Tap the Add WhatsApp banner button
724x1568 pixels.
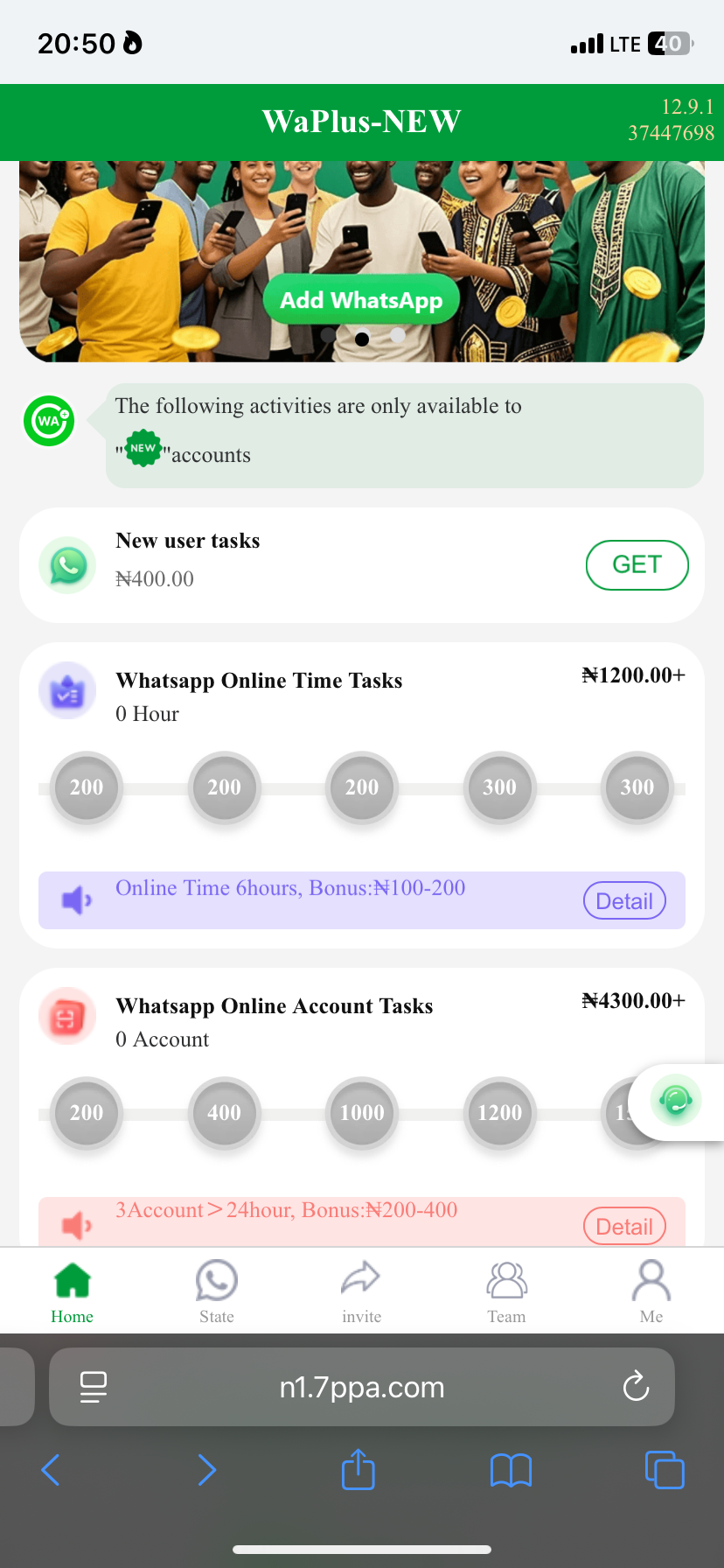pyautogui.click(x=361, y=300)
